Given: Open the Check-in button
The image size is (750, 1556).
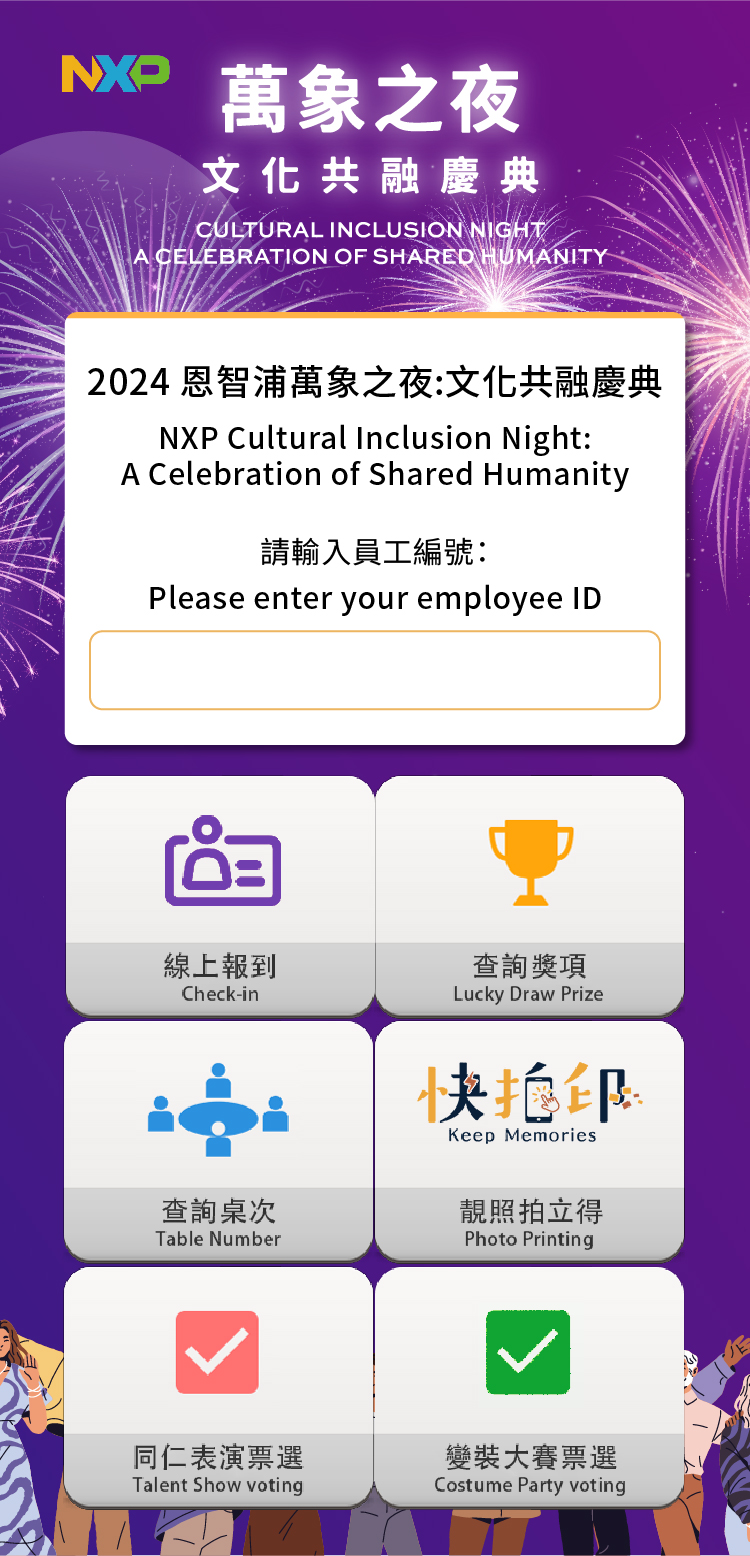Looking at the screenshot, I should click(220, 896).
